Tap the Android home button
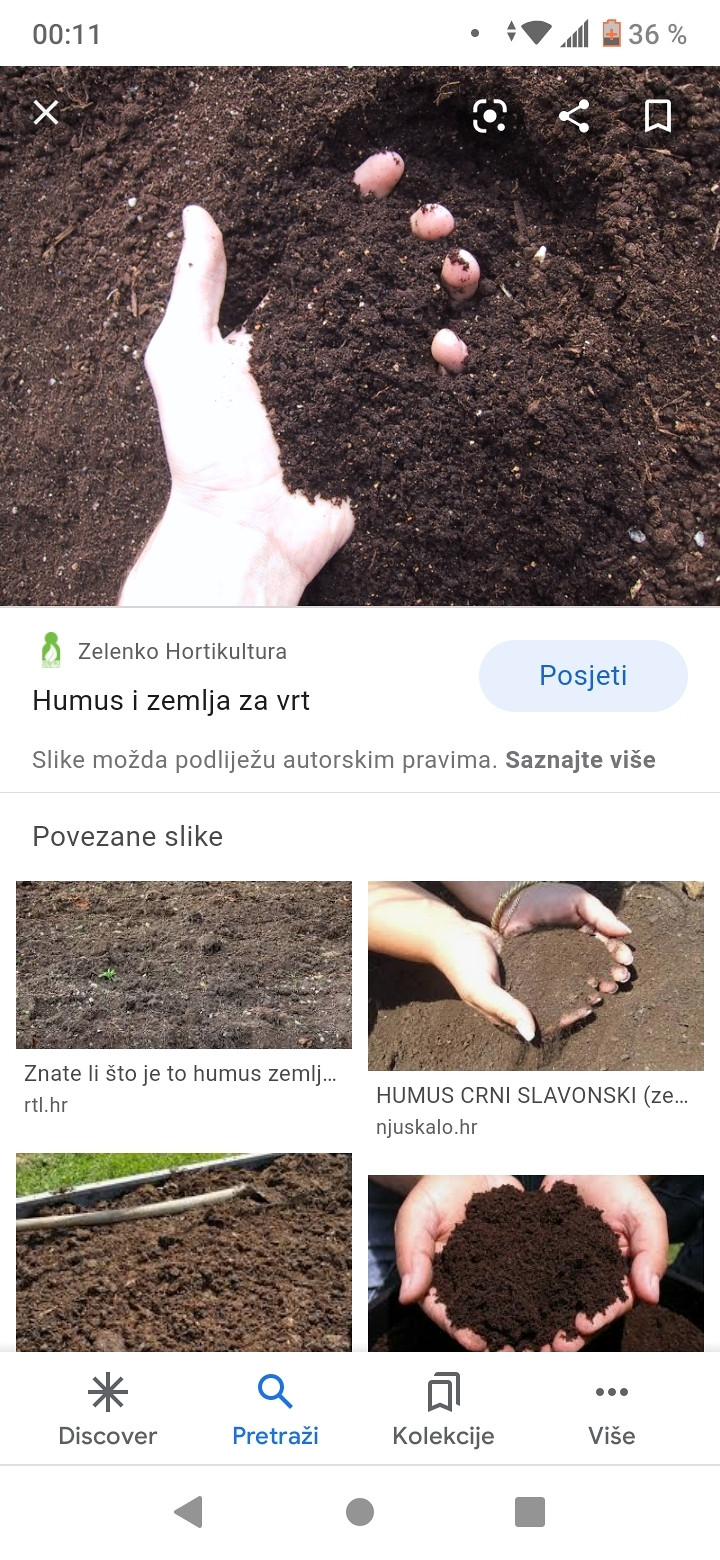 point(360,1512)
